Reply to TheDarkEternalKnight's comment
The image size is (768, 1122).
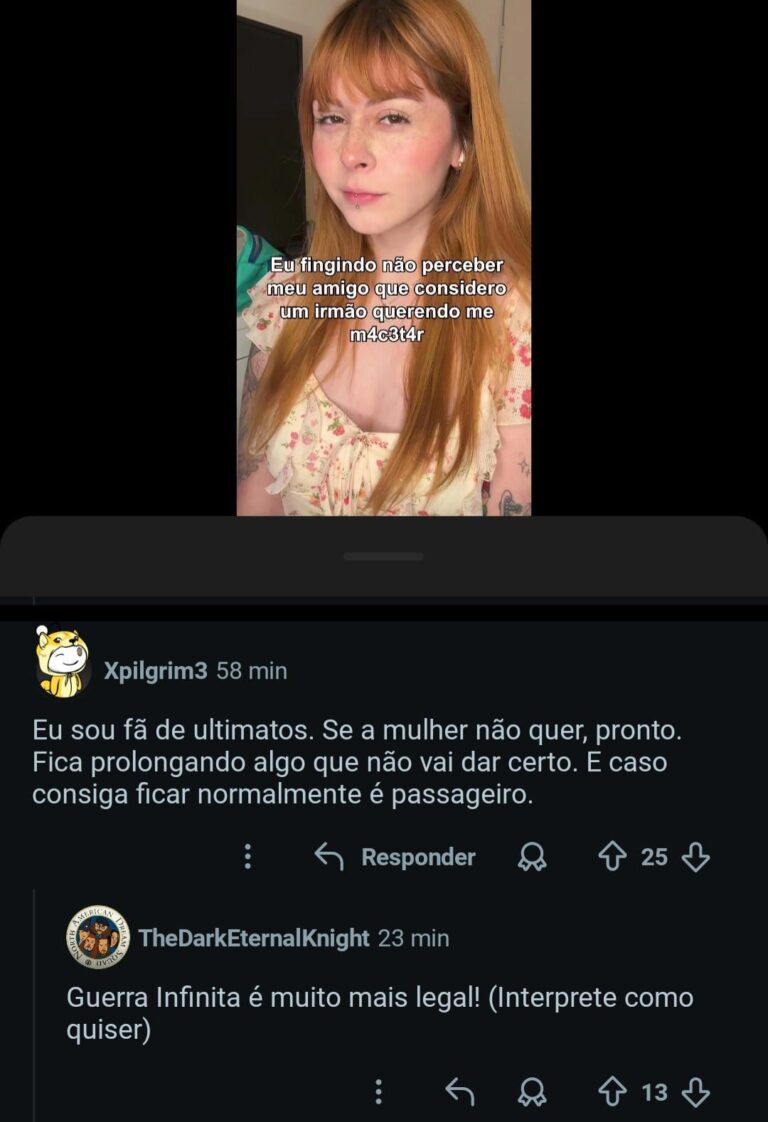point(459,1092)
